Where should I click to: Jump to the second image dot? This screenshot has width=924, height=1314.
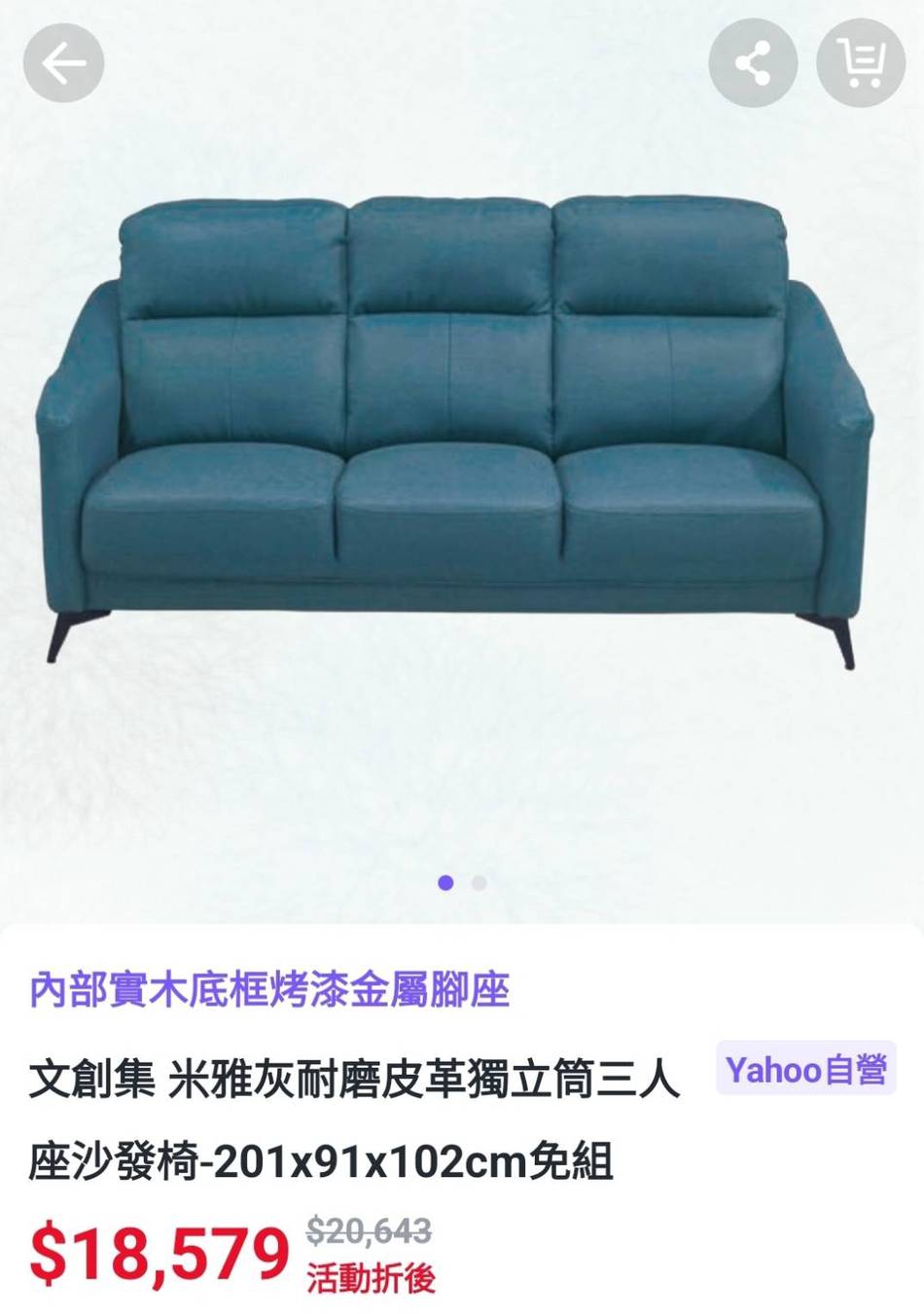point(479,883)
